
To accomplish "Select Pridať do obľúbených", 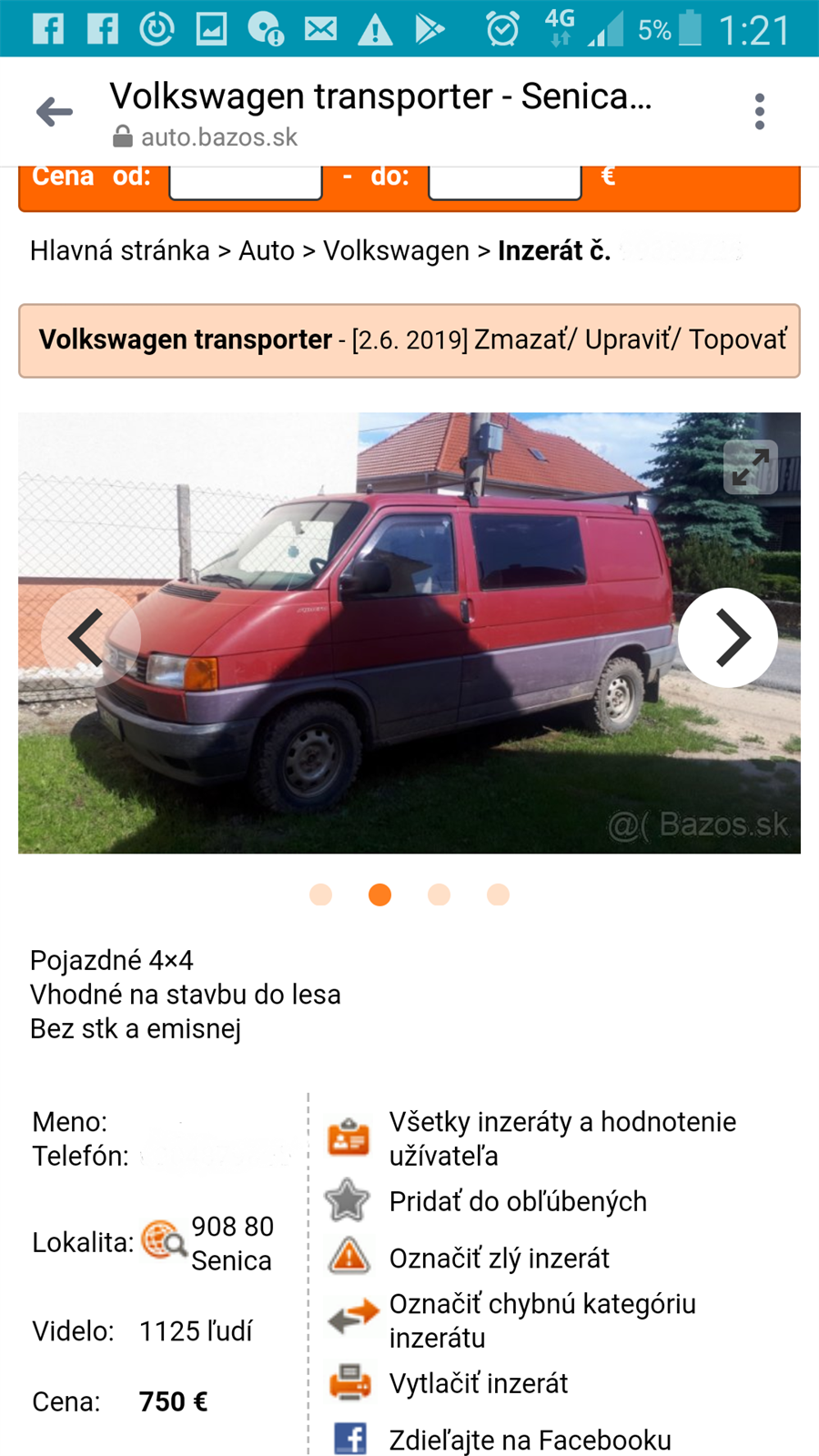I will [518, 1201].
